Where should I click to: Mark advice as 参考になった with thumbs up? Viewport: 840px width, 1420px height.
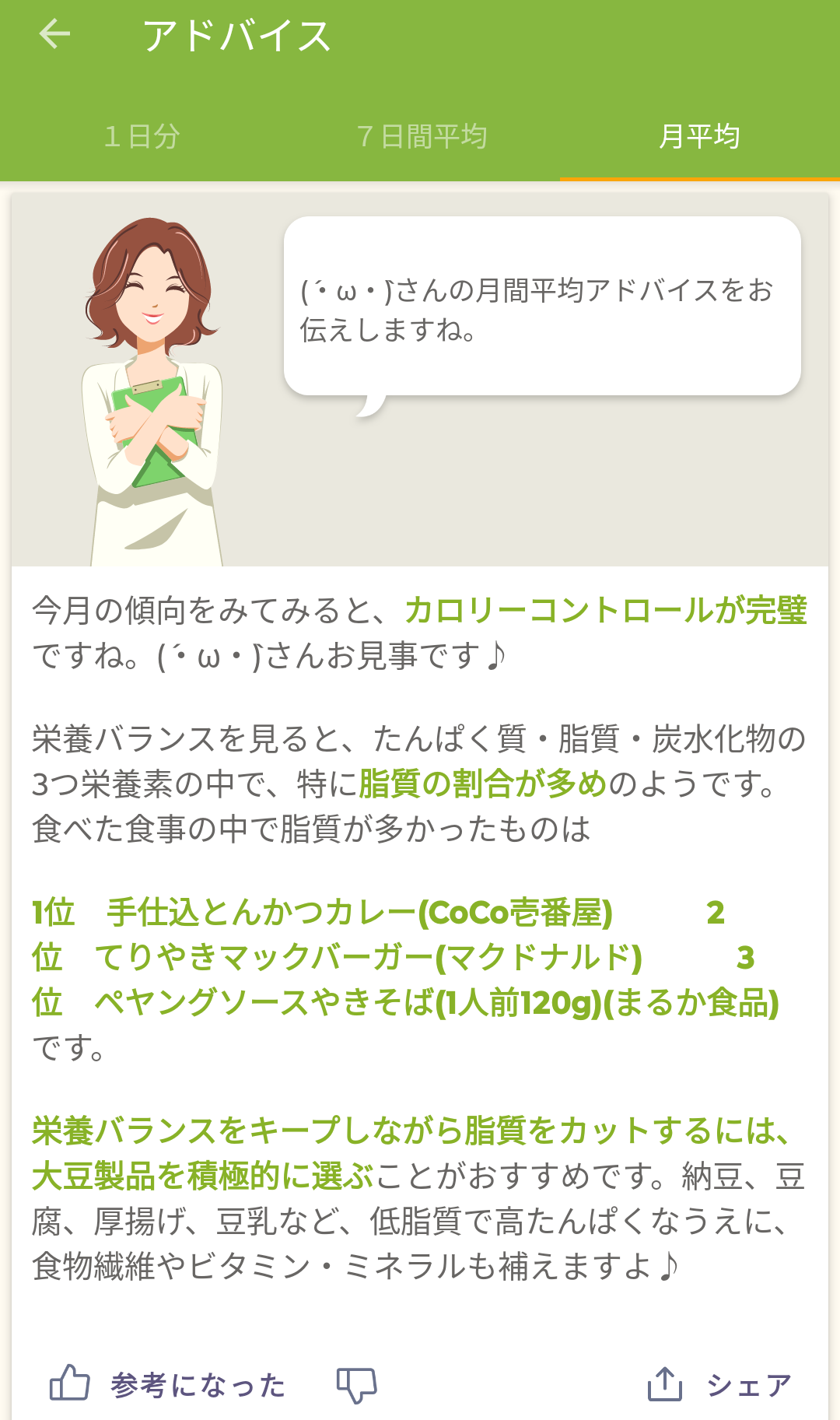click(167, 1385)
